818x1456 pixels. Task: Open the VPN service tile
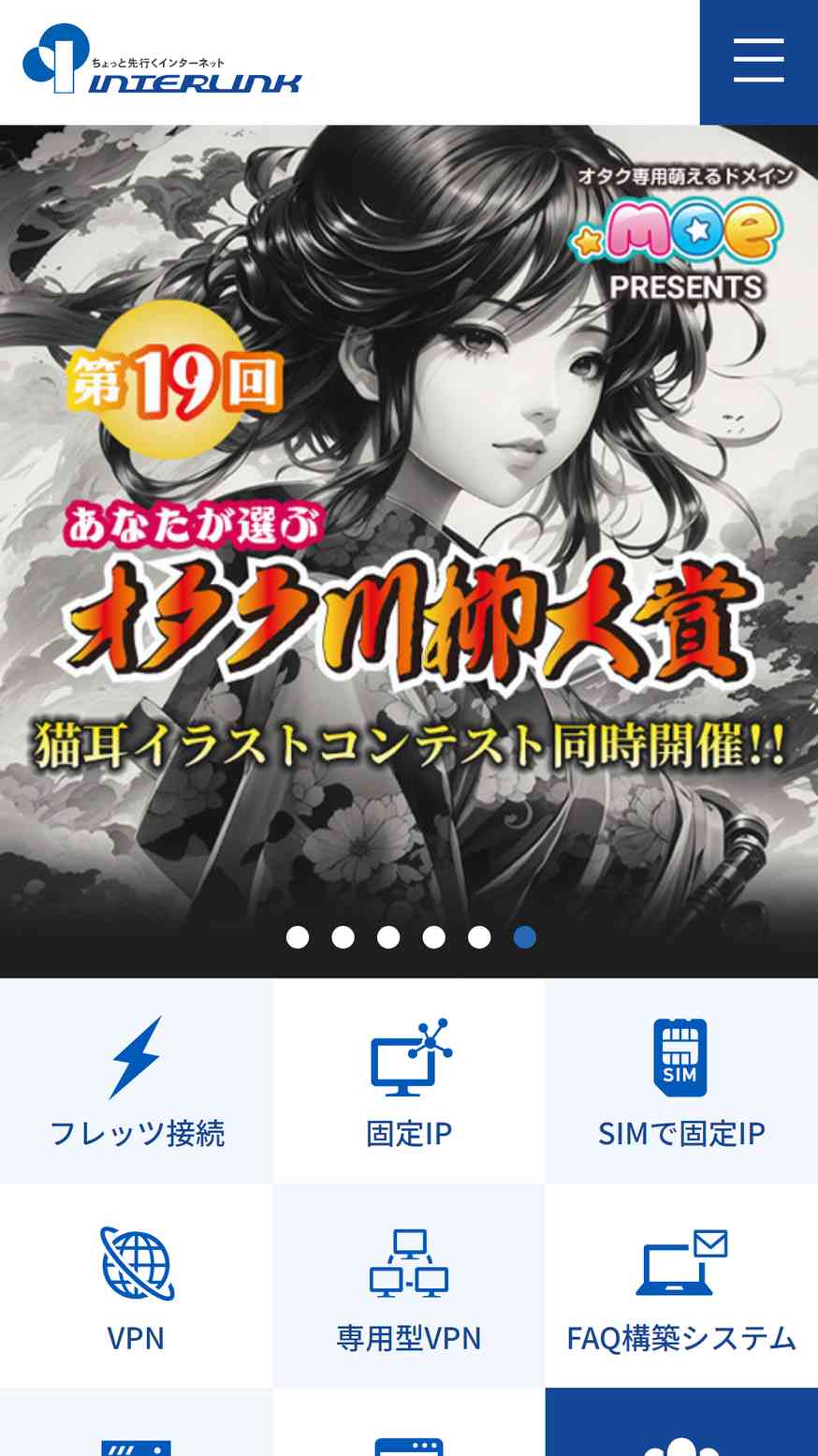click(x=137, y=1287)
